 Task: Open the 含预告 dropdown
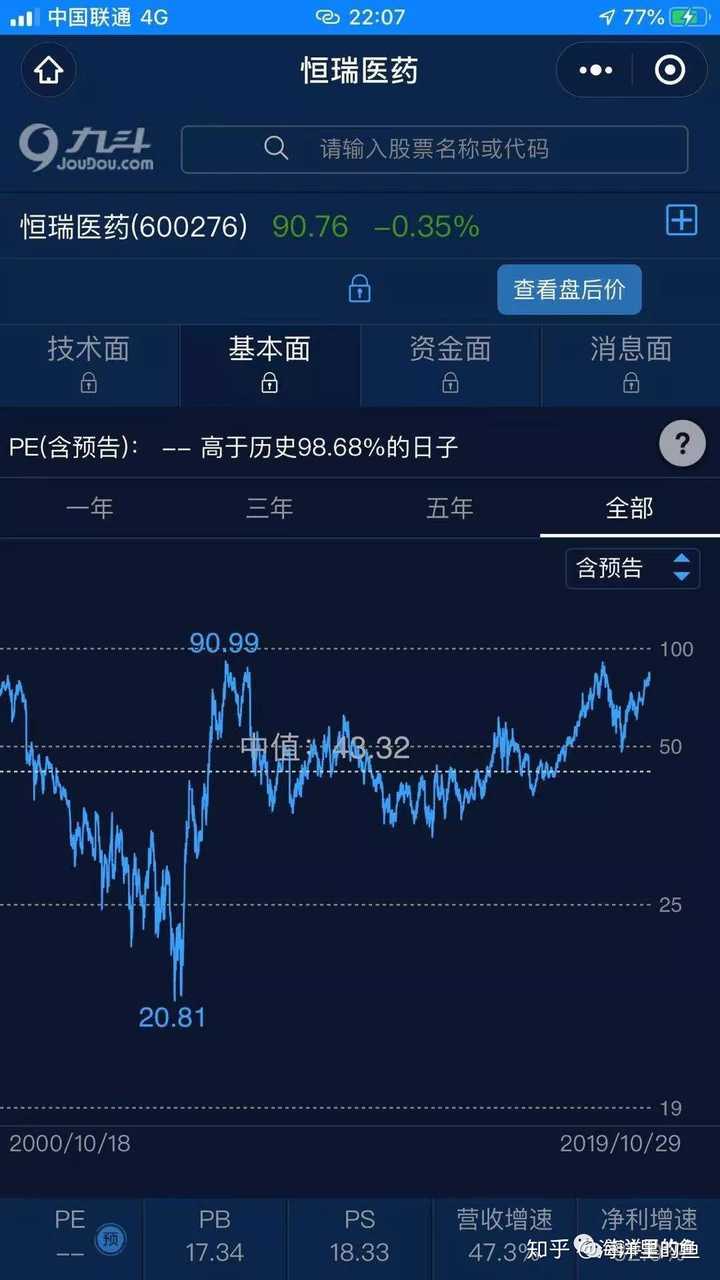click(x=632, y=568)
